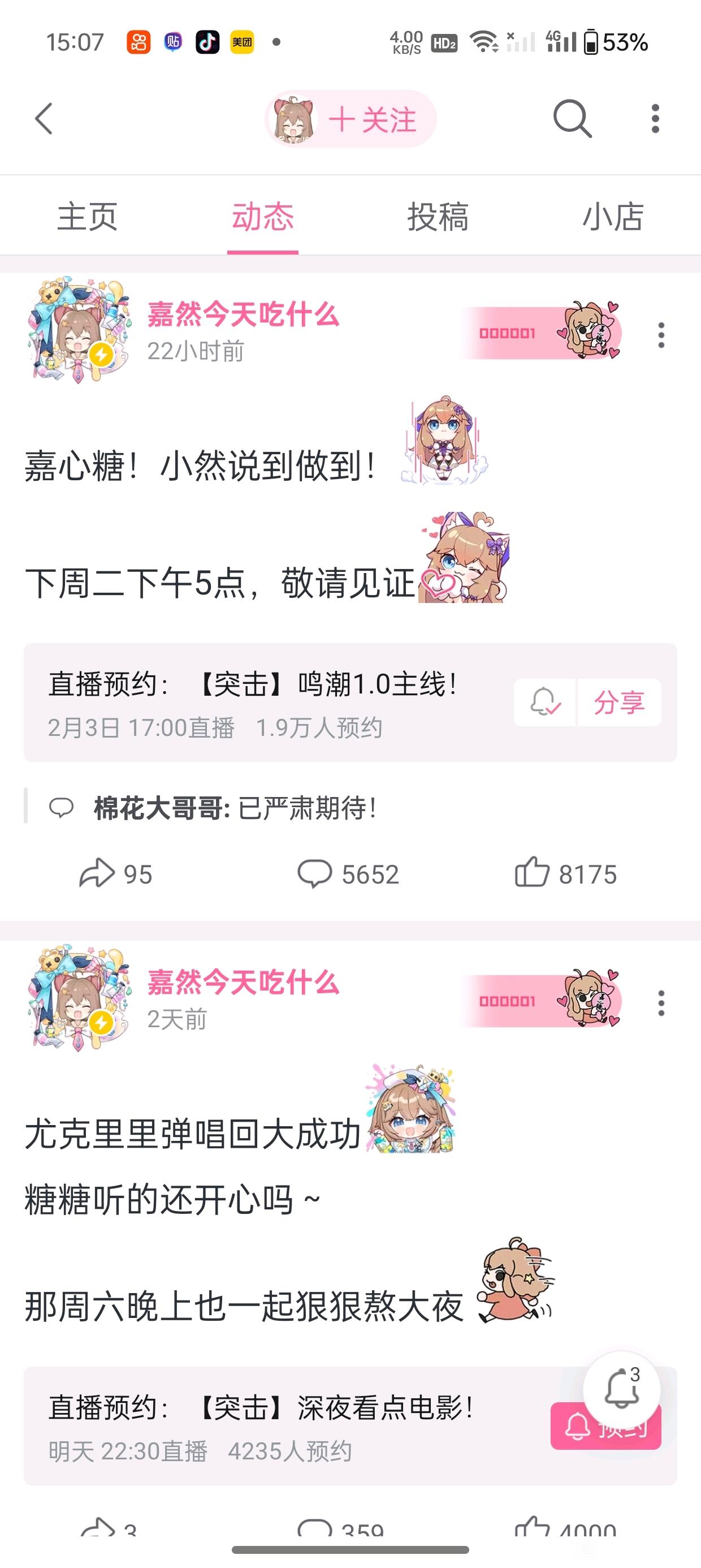The image size is (701, 1568).
Task: Share the 鸣潮1.0主线 livestream reservation
Action: coord(619,703)
